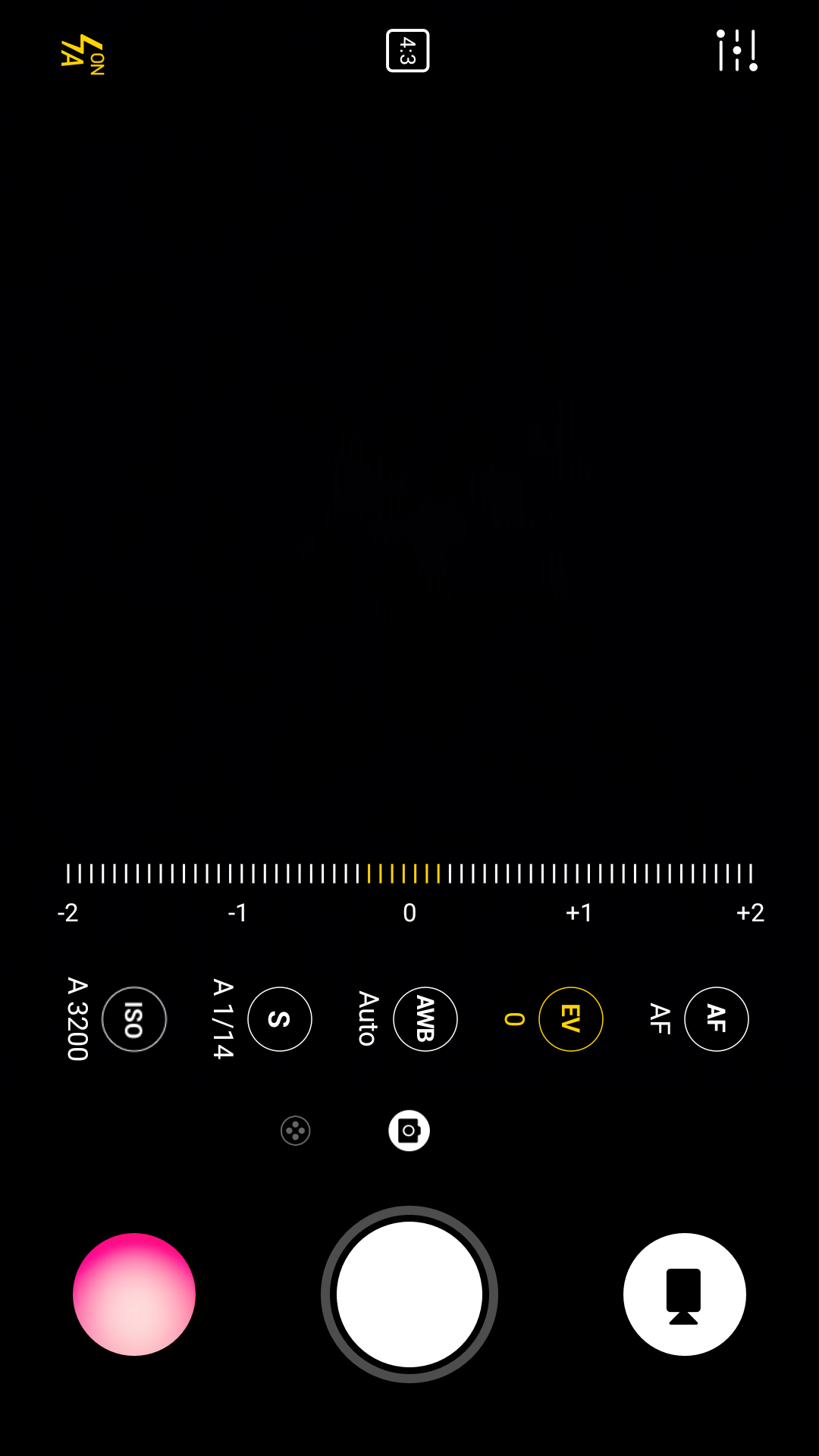Switch between front and rear camera
The image size is (819, 1456).
click(x=684, y=1294)
